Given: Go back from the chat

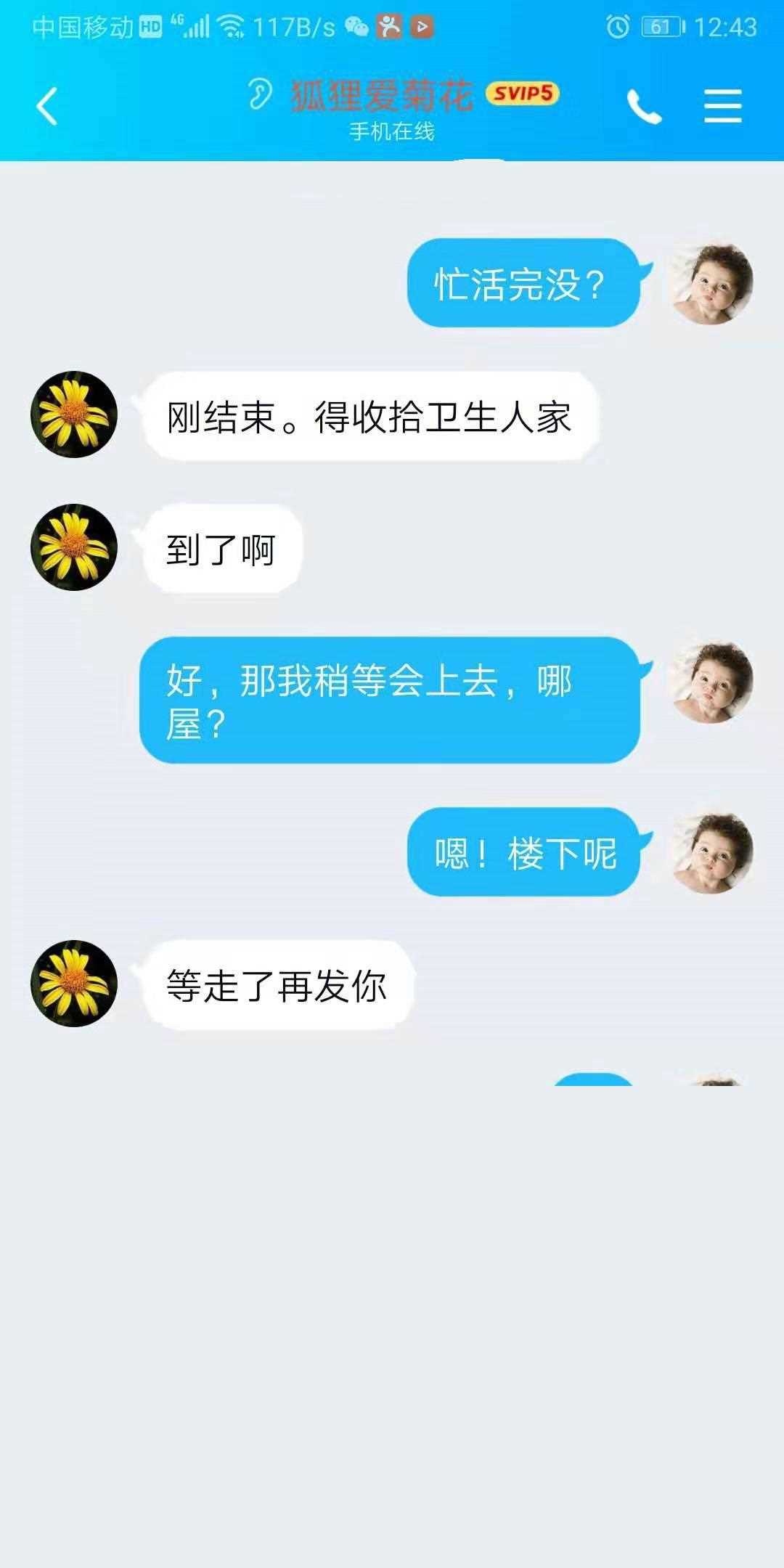Looking at the screenshot, I should coord(47,107).
